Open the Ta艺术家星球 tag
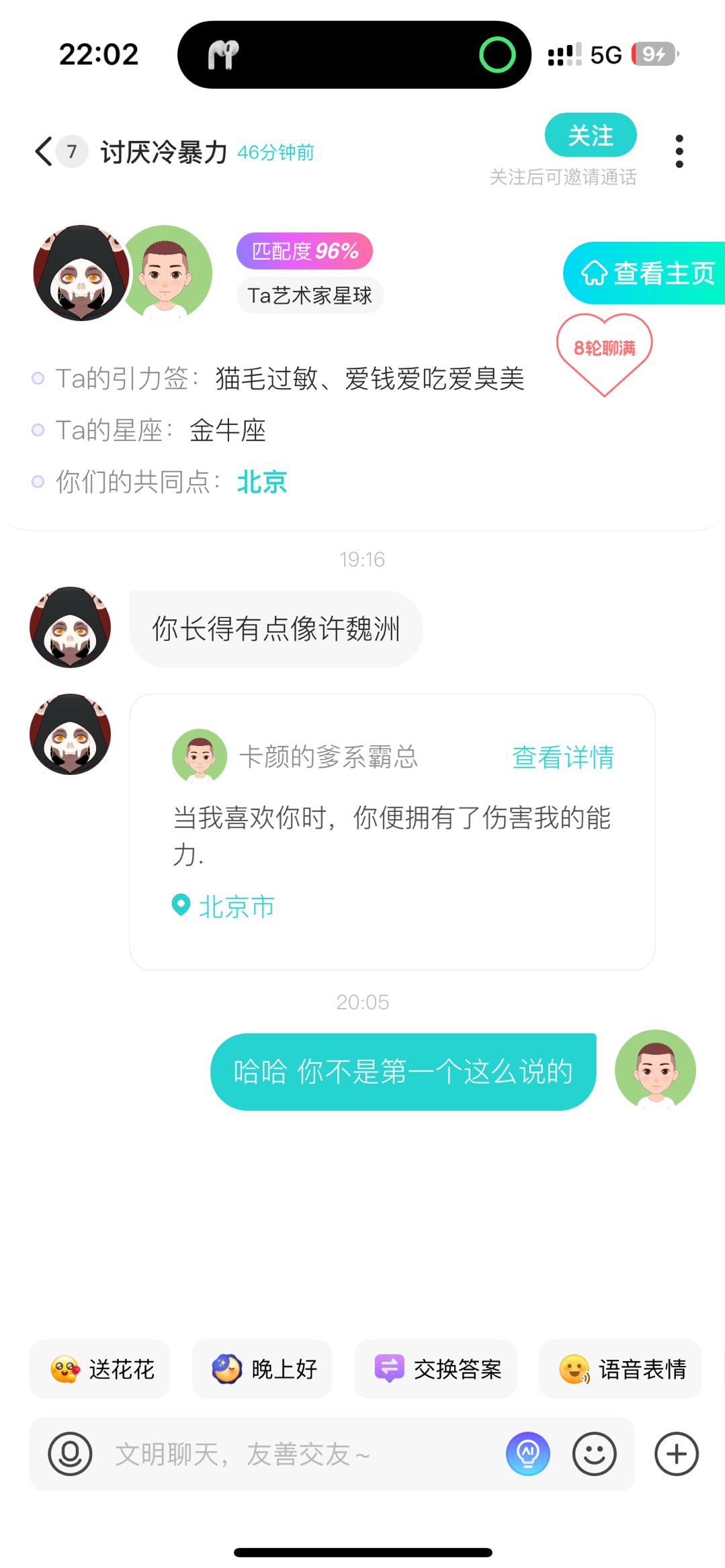 coord(310,295)
